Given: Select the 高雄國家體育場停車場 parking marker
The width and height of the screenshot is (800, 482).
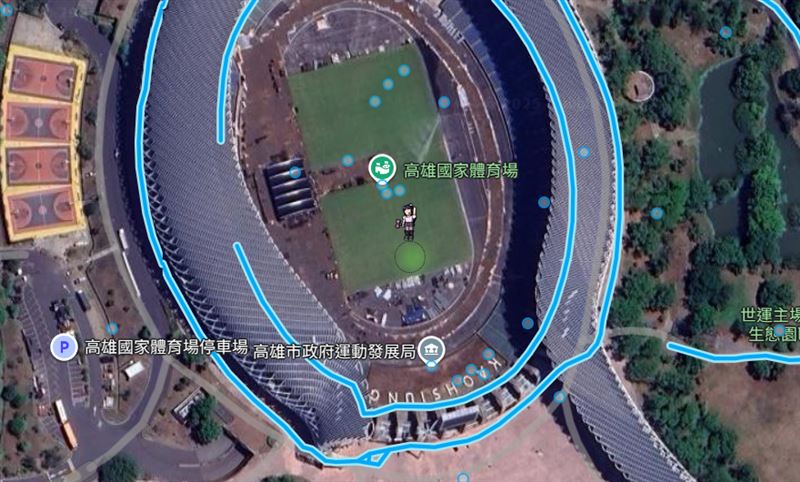Looking at the screenshot, I should (63, 348).
